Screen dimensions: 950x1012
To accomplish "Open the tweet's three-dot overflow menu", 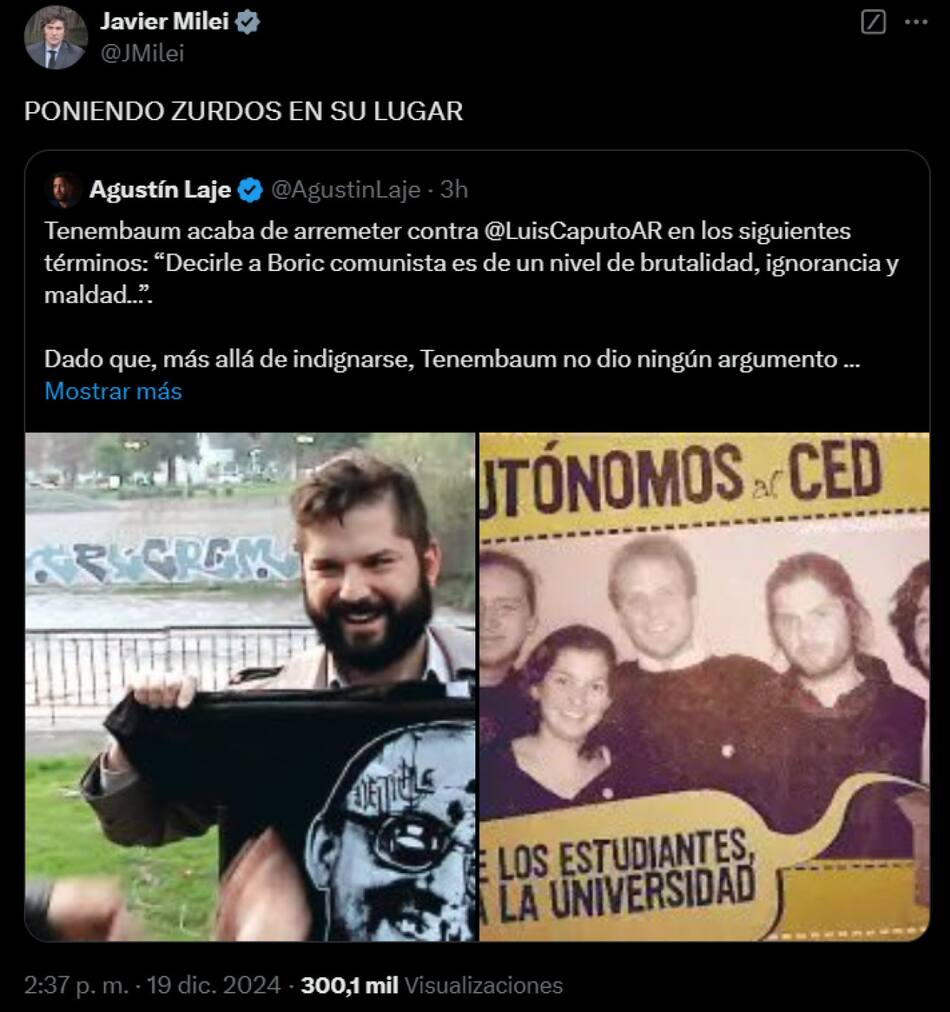I will click(916, 23).
